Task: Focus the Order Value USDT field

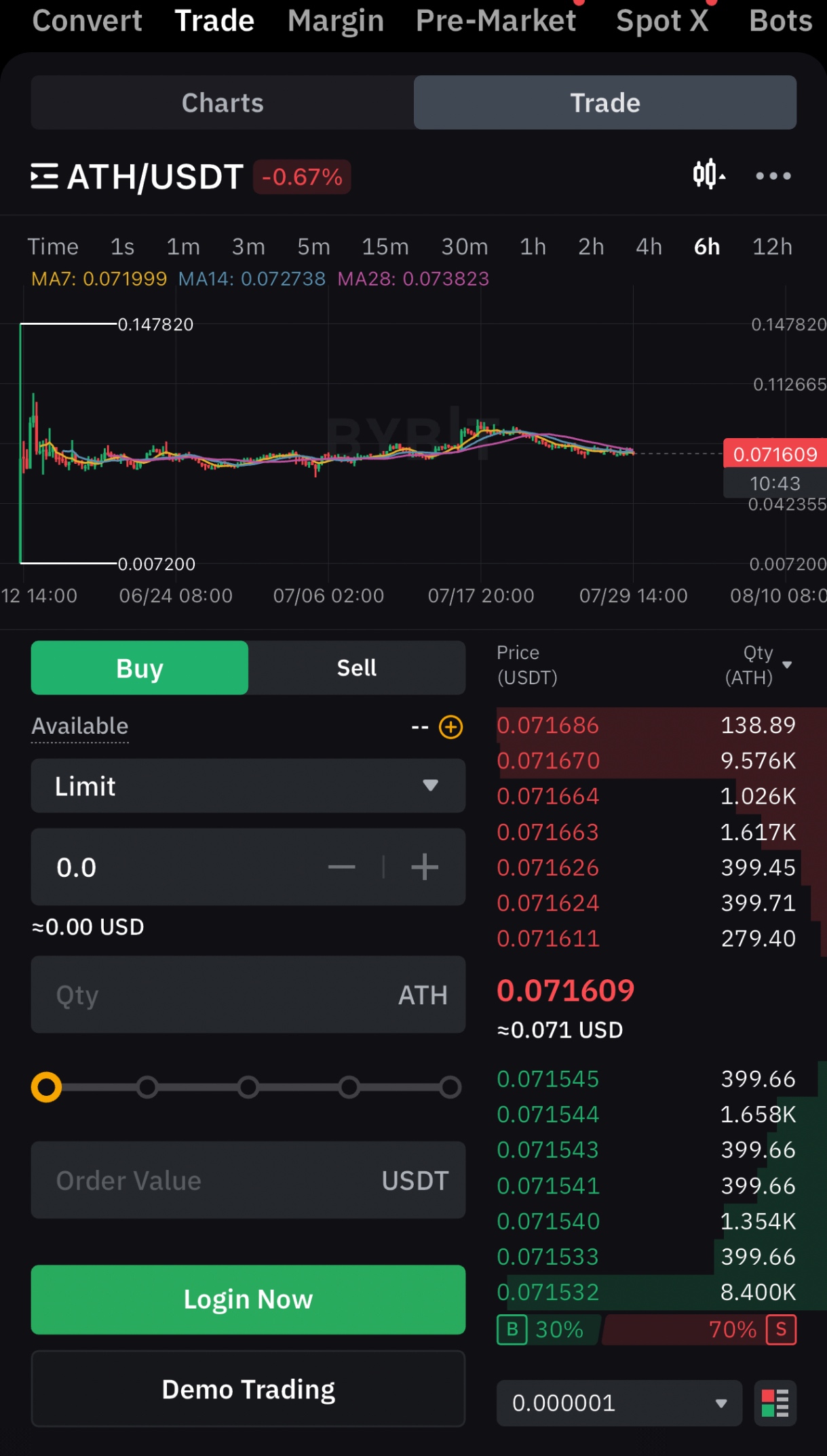Action: pos(248,1181)
